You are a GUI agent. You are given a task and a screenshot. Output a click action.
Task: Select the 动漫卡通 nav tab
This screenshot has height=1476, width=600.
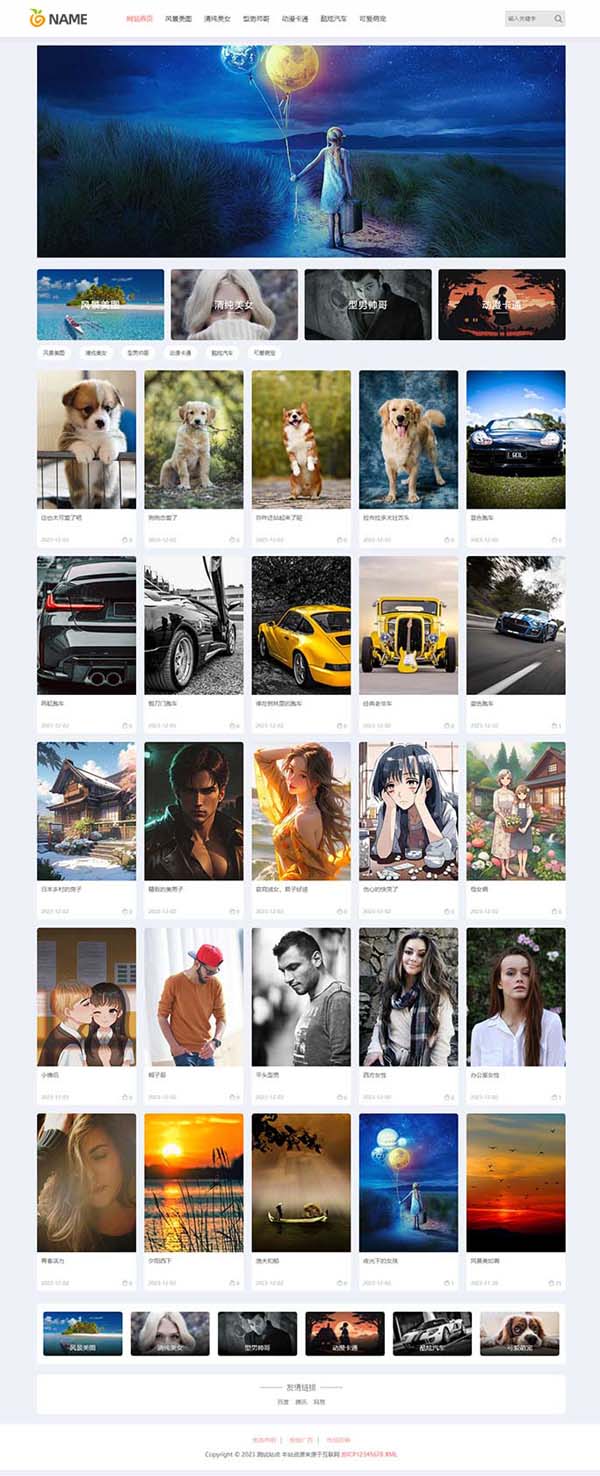point(295,19)
